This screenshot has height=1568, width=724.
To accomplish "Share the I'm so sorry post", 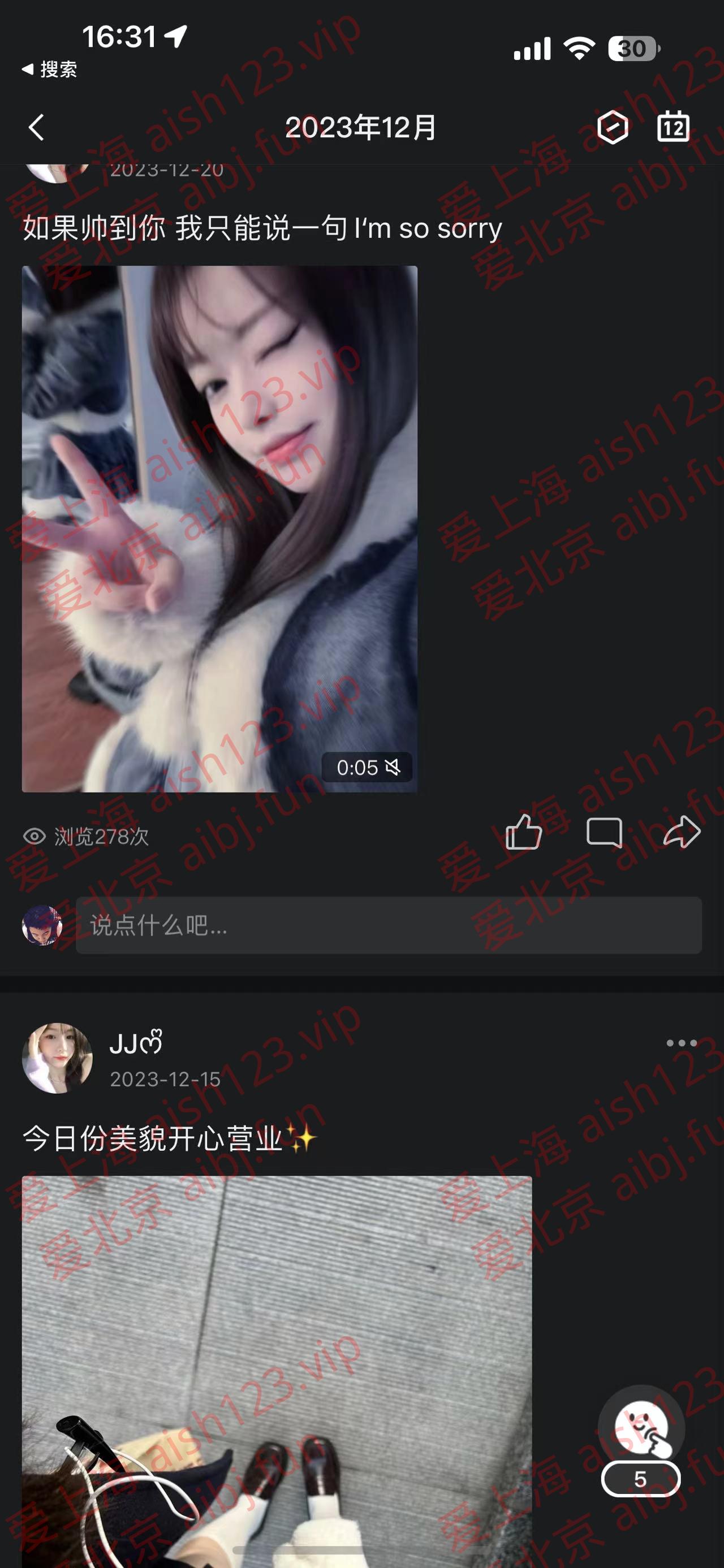I will point(682,832).
